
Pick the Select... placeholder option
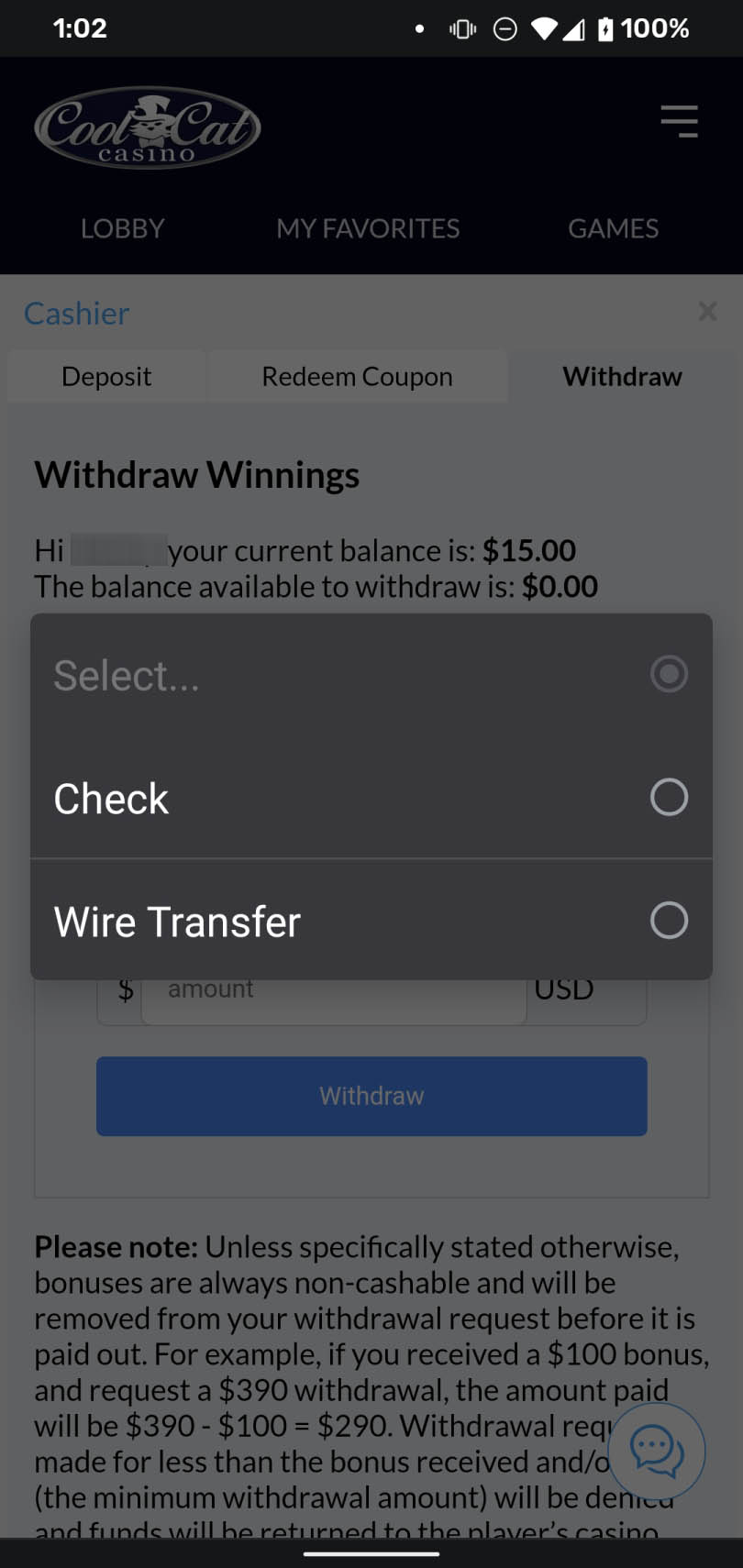tap(371, 675)
